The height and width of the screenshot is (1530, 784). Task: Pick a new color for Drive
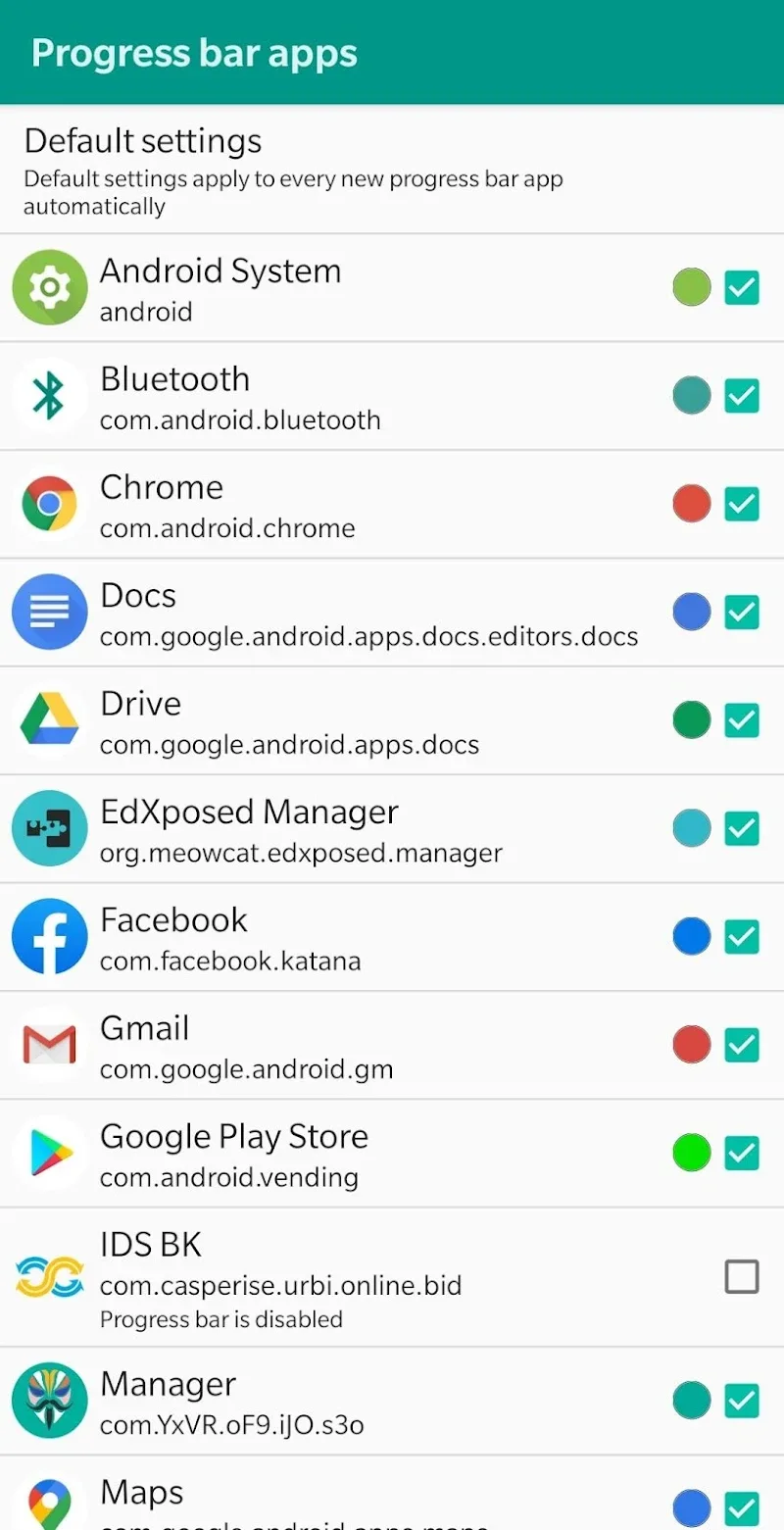point(692,721)
